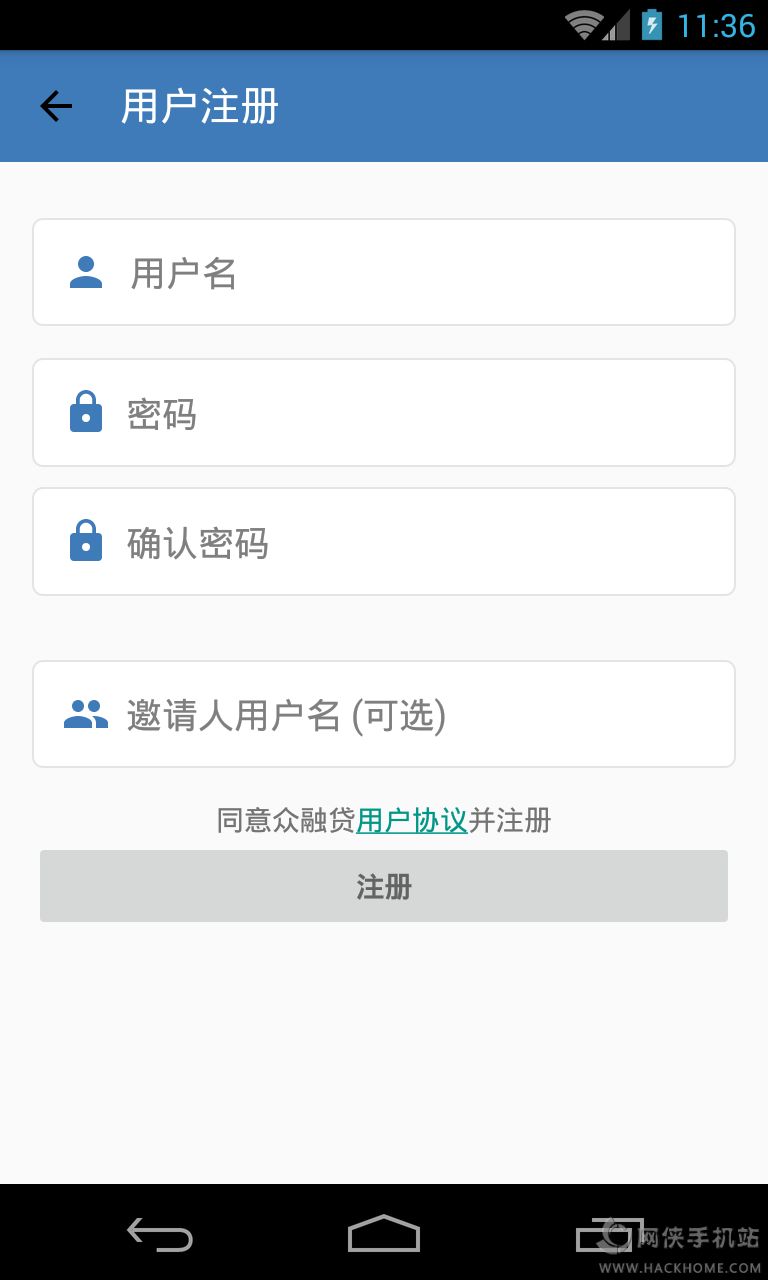Tap the 密码 password field
Image resolution: width=768 pixels, height=1280 pixels.
point(384,413)
